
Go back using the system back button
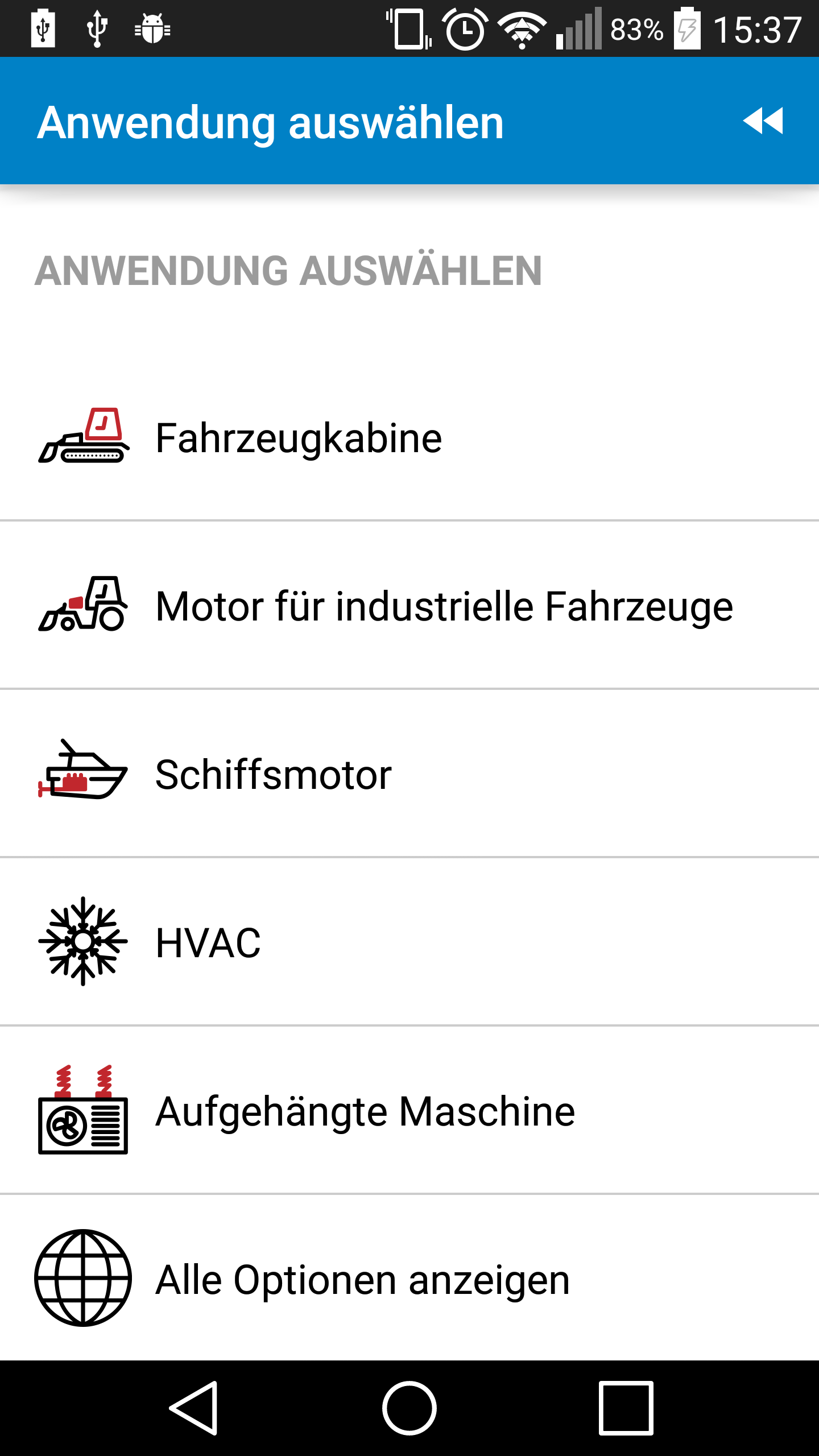[x=194, y=1408]
